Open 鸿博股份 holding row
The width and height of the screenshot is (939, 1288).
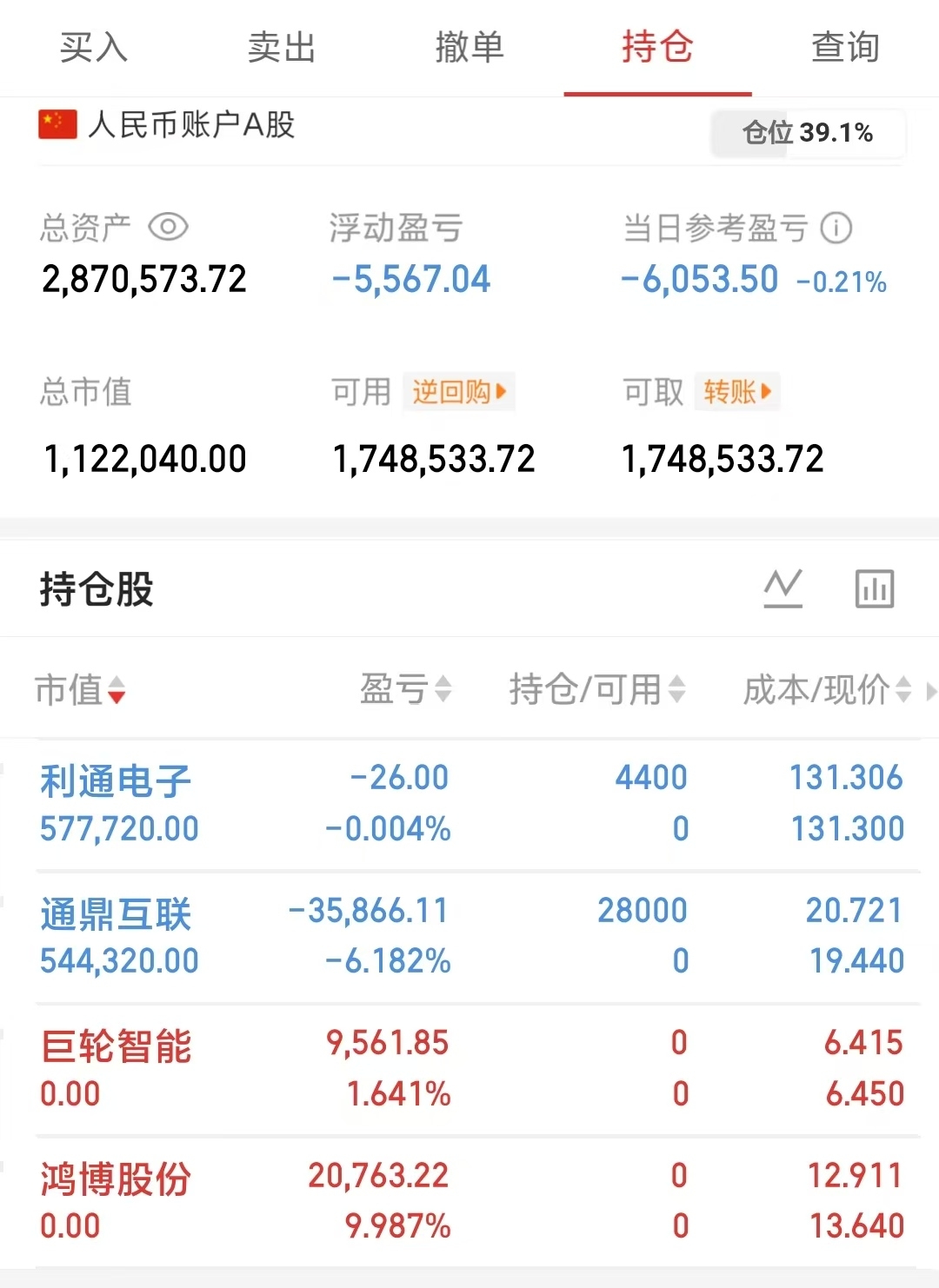pyautogui.click(x=469, y=1201)
